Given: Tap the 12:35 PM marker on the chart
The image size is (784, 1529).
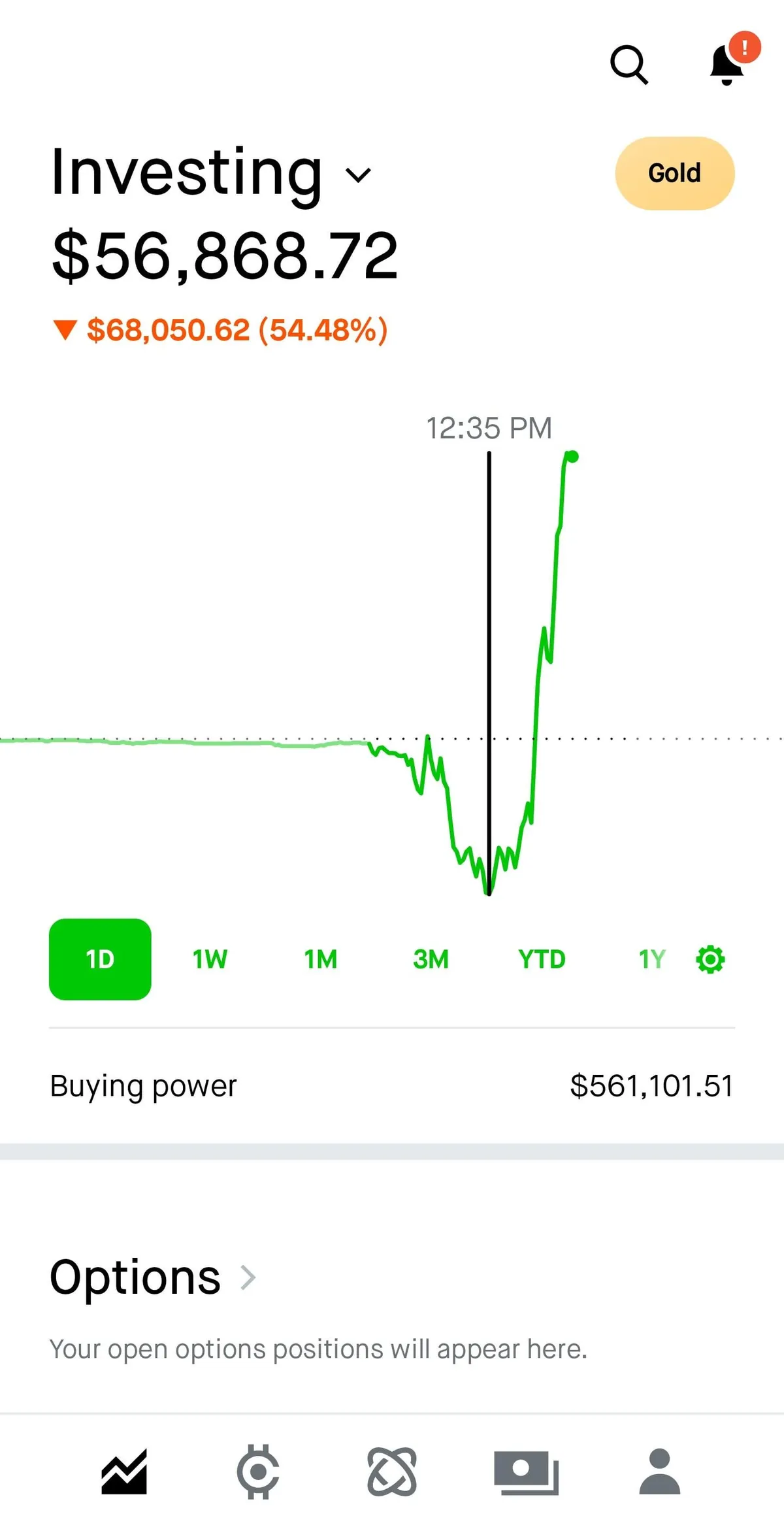Looking at the screenshot, I should coord(489,428).
